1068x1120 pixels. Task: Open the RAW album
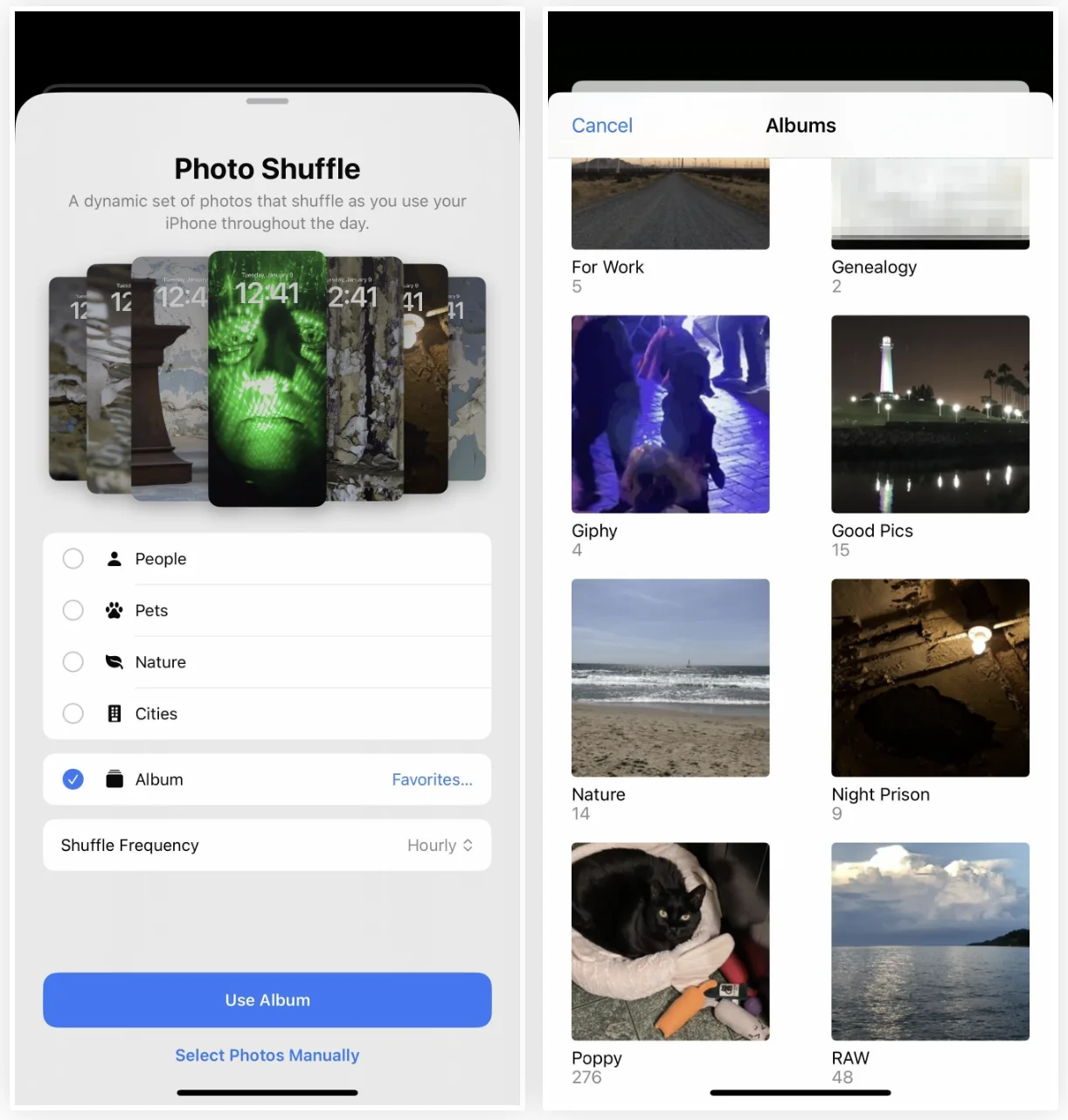pyautogui.click(x=930, y=941)
